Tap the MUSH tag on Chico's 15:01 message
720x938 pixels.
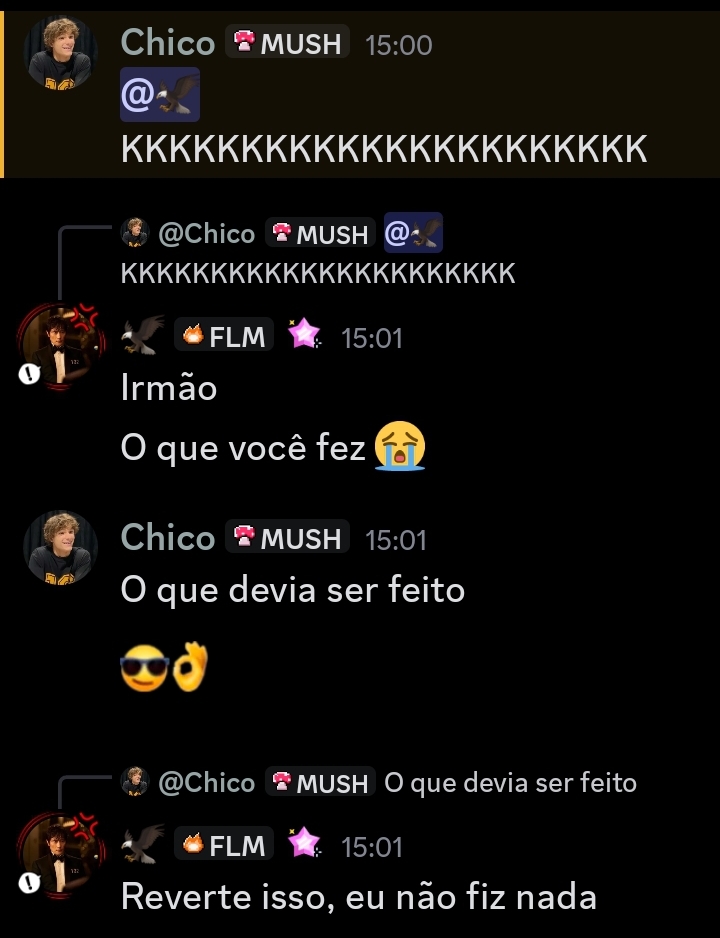(x=288, y=538)
